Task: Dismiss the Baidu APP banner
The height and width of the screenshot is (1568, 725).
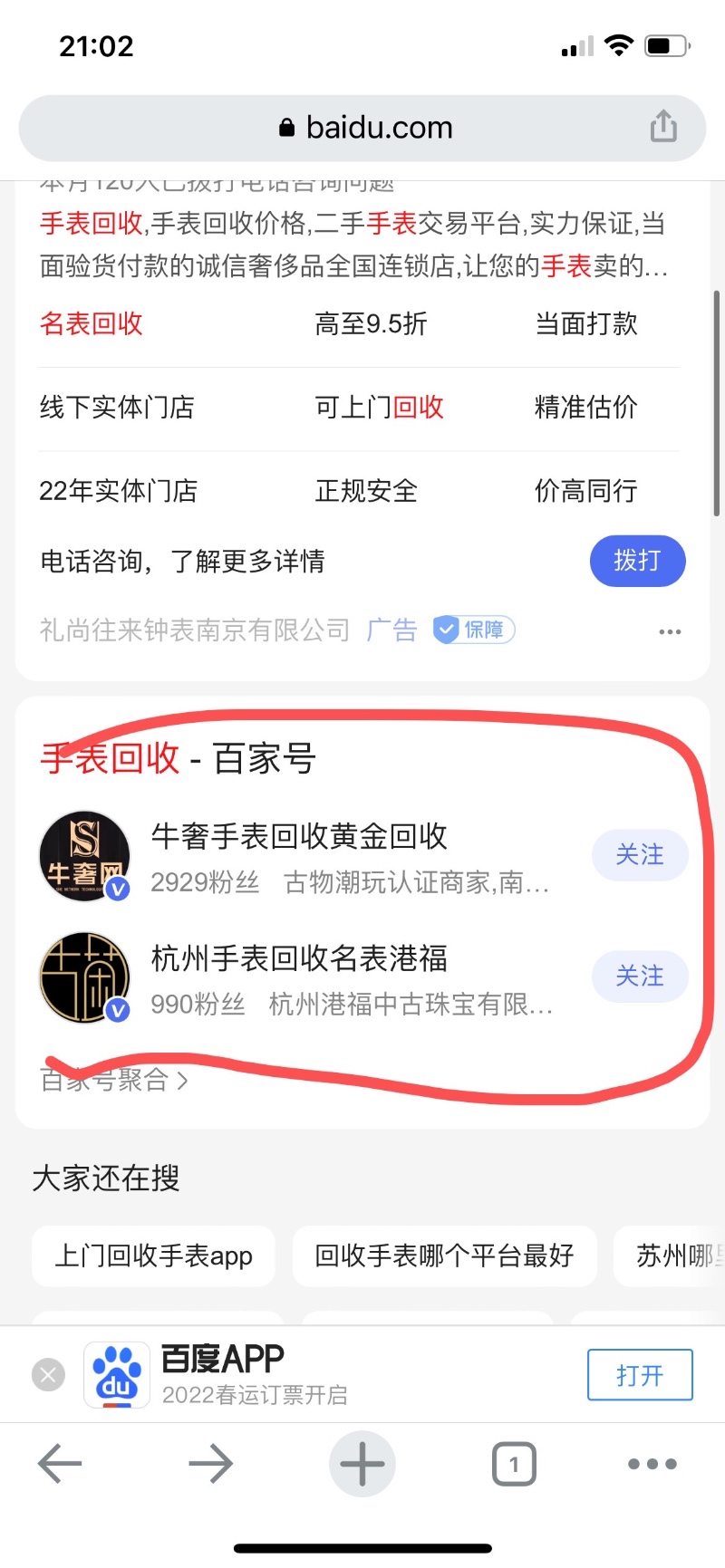Action: [48, 1374]
